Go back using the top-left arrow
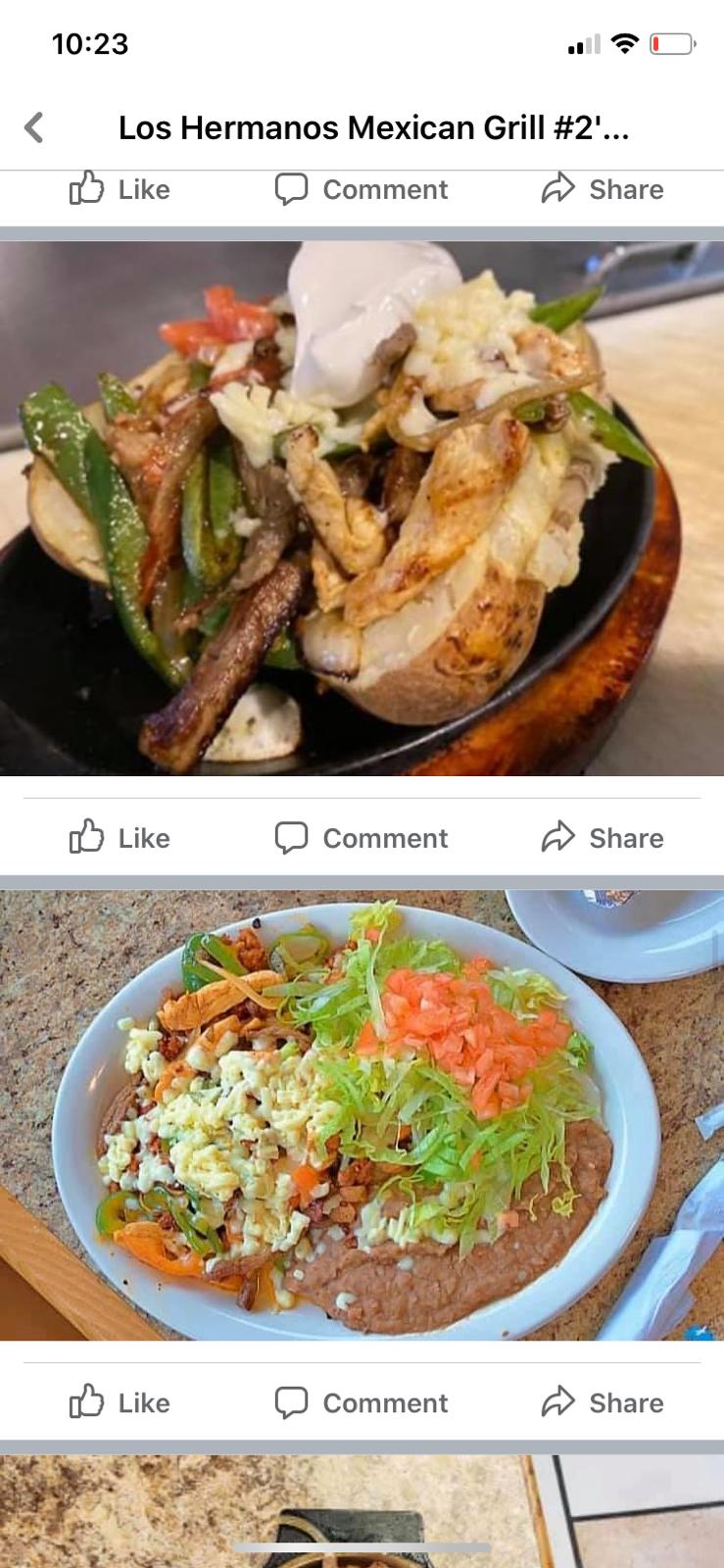724x1568 pixels. (x=34, y=127)
